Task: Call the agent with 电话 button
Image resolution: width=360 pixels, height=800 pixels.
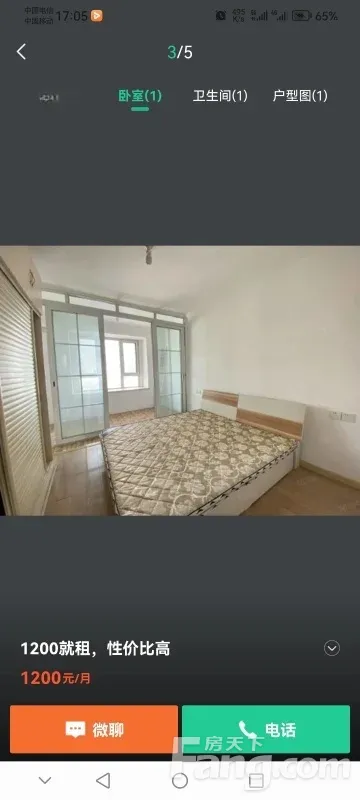Action: pos(266,730)
